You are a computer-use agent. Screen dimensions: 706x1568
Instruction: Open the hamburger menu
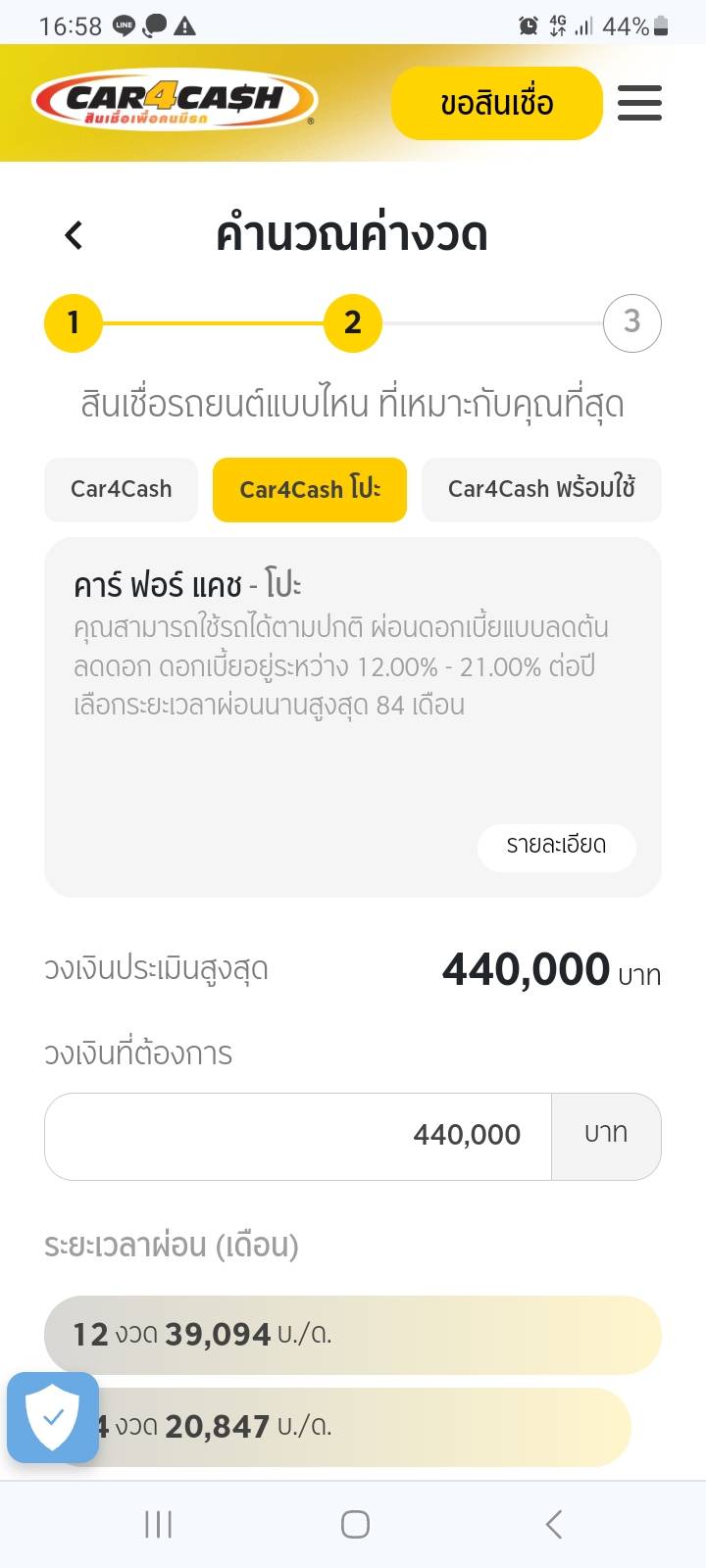tap(639, 103)
